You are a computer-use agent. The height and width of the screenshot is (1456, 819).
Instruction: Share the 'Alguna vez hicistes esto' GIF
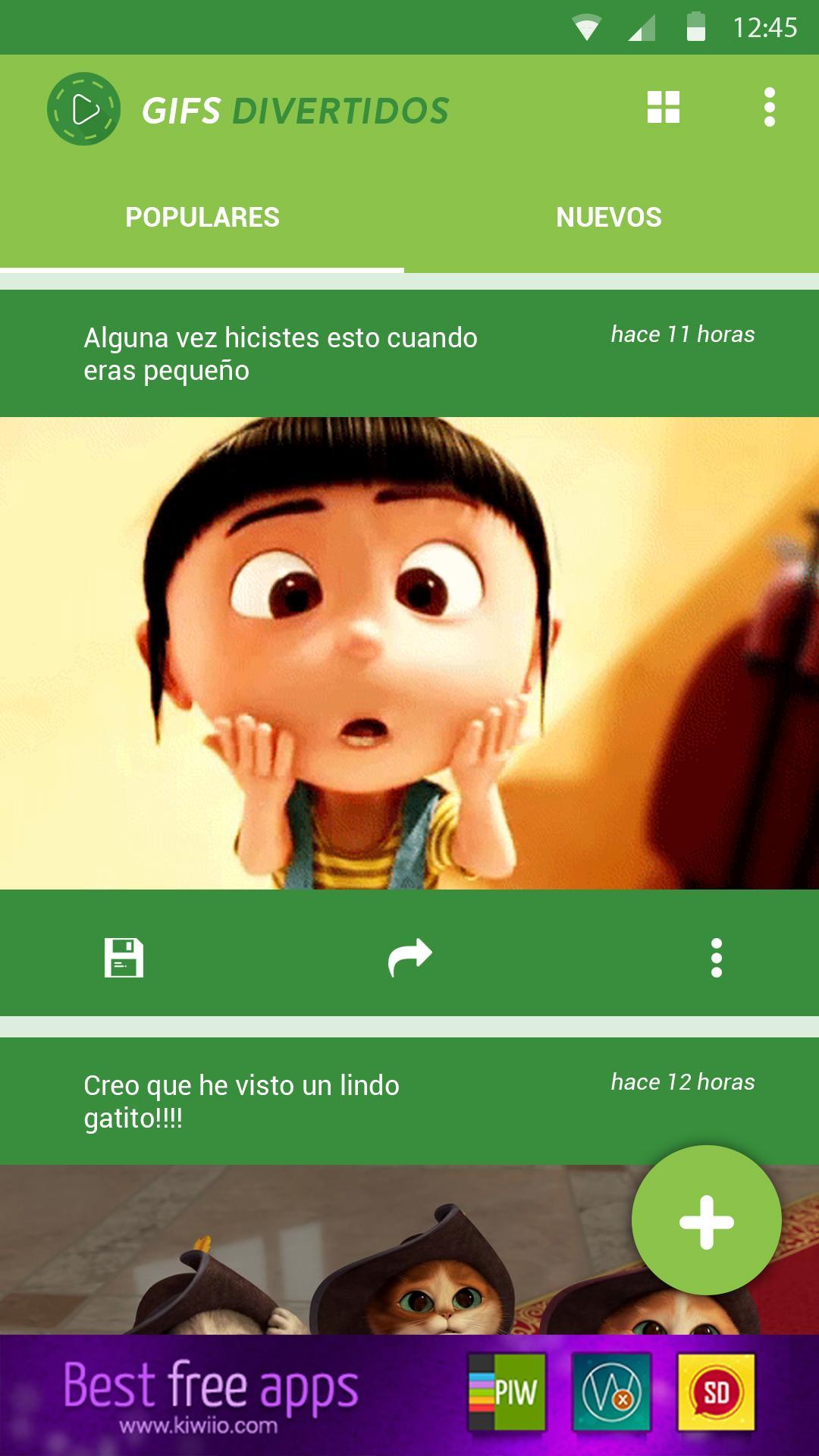click(x=409, y=957)
